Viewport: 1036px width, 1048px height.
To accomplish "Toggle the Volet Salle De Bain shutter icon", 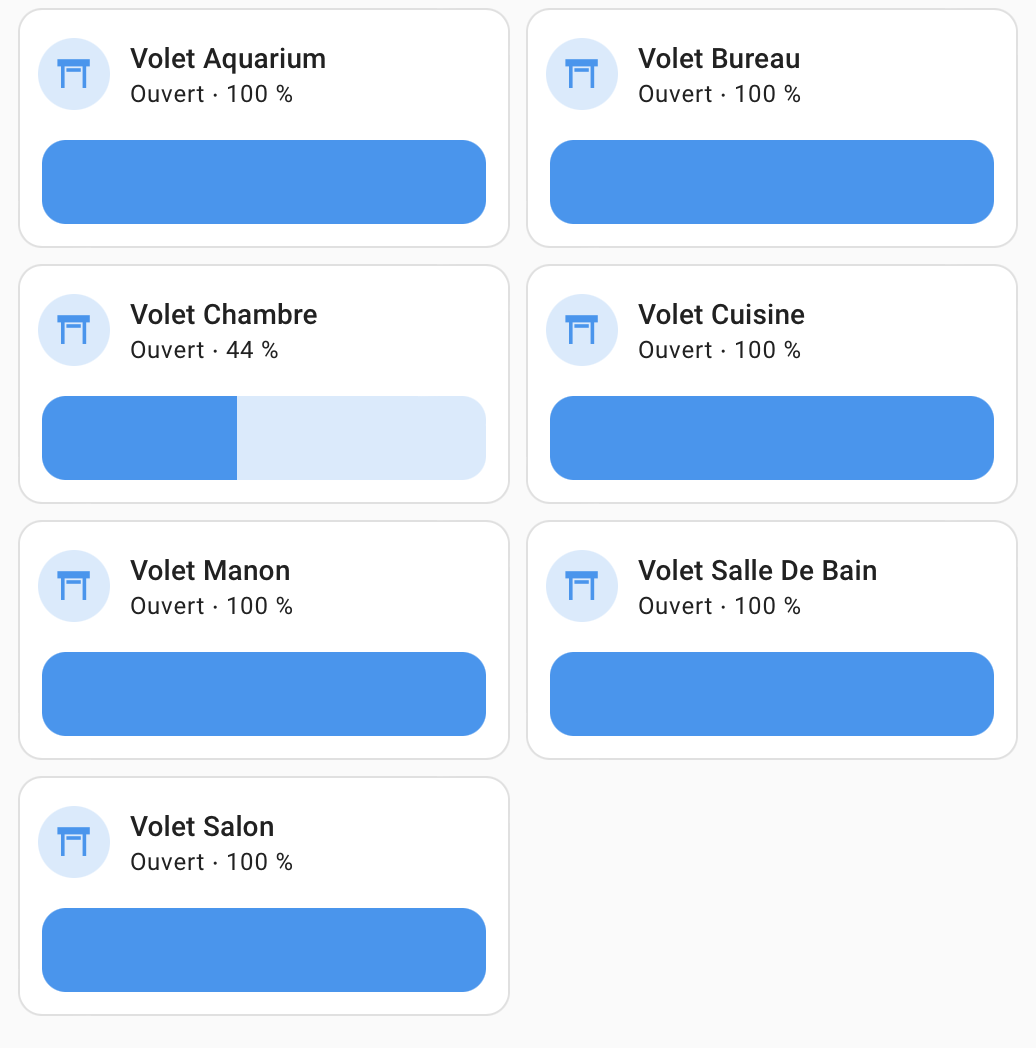I will (582, 586).
